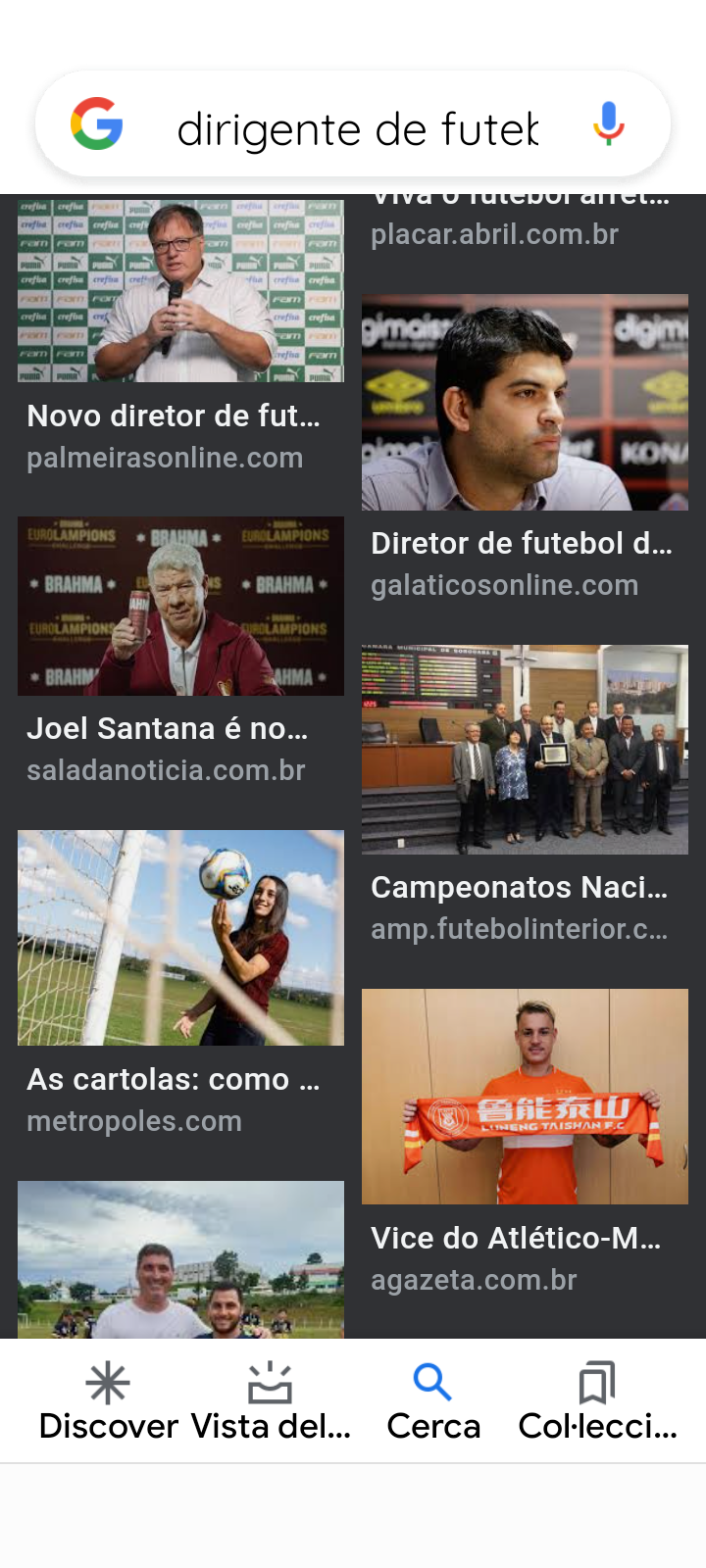
Task: Switch to the Discover tab
Action: (108, 1401)
